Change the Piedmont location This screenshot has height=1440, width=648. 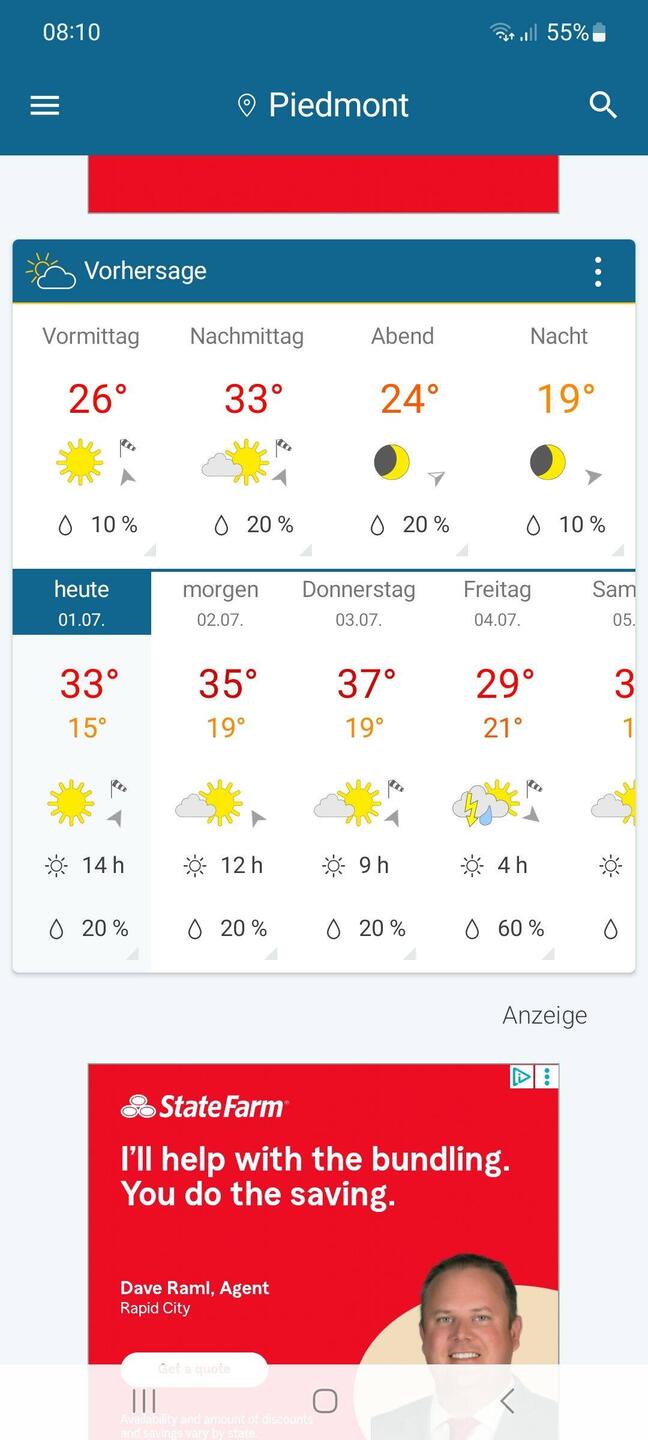(x=324, y=105)
